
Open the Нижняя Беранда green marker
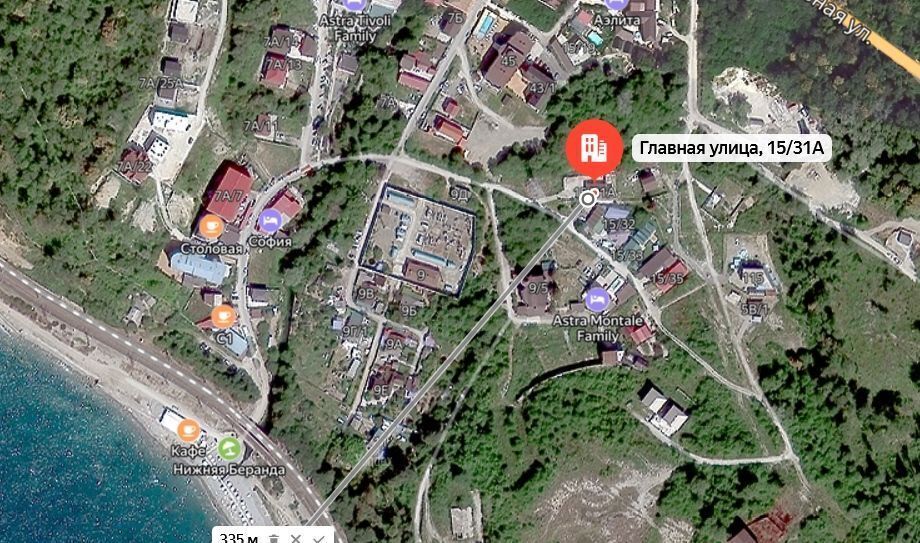pyautogui.click(x=230, y=449)
